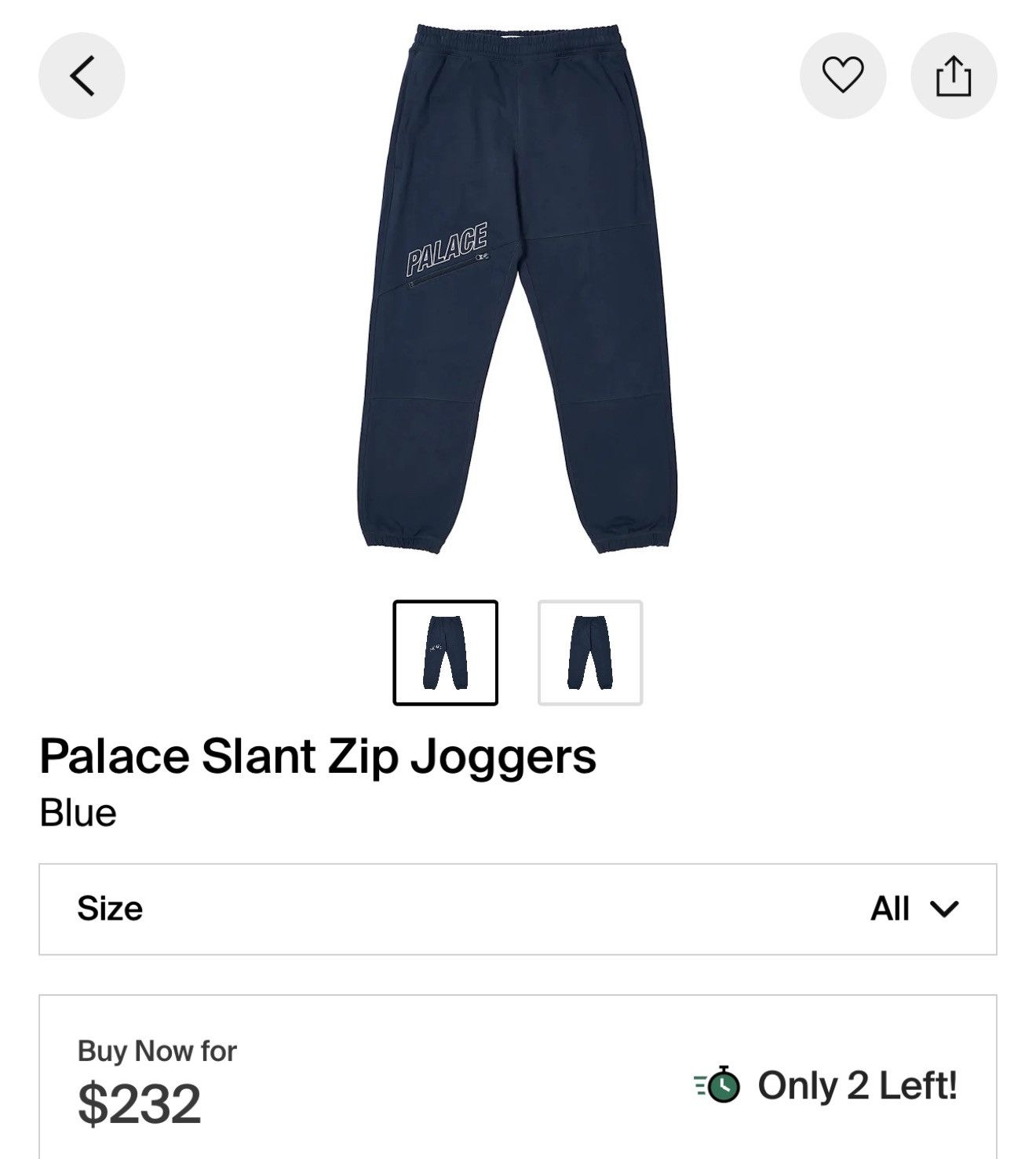Select the first joggers thumbnail
This screenshot has height=1159, width=1036.
click(x=445, y=652)
